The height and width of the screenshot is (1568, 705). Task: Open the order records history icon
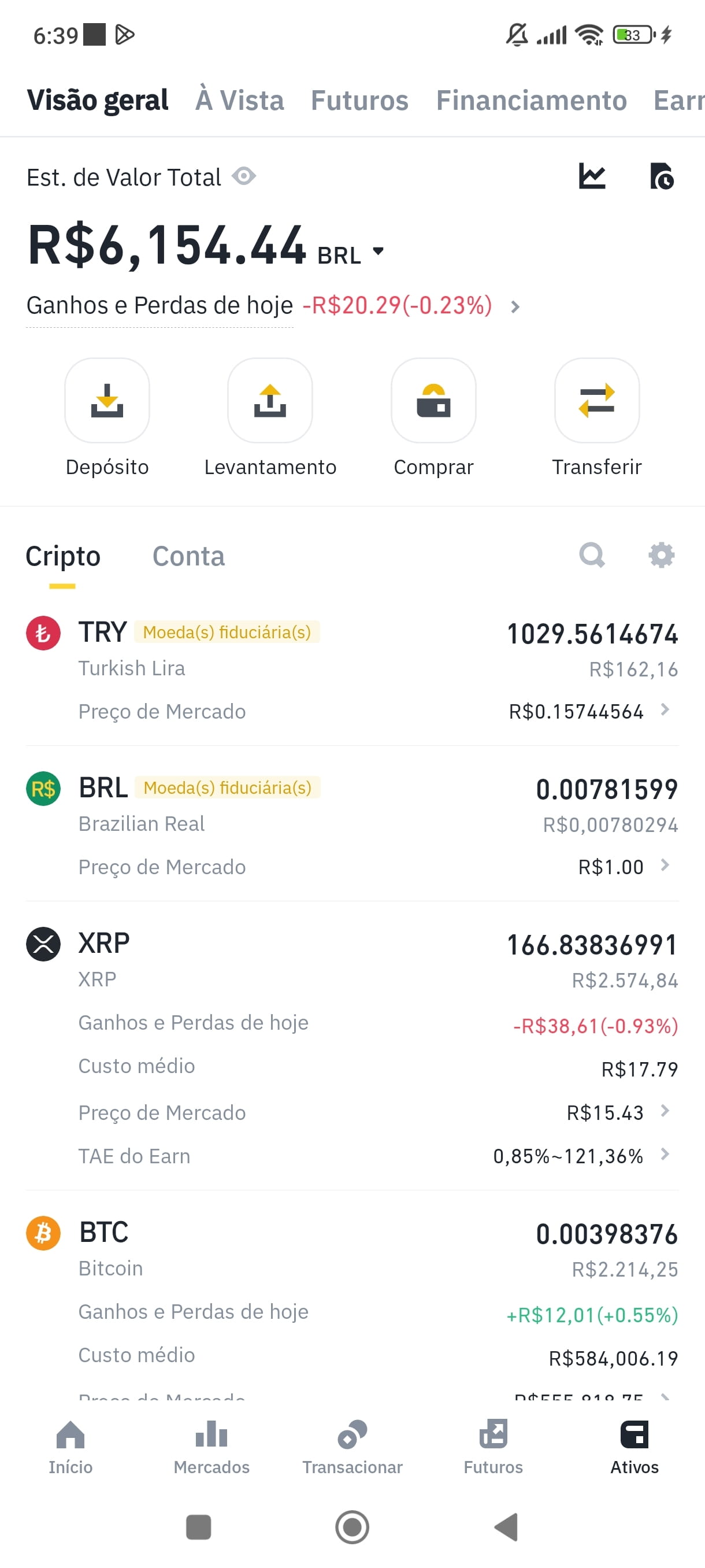point(662,176)
